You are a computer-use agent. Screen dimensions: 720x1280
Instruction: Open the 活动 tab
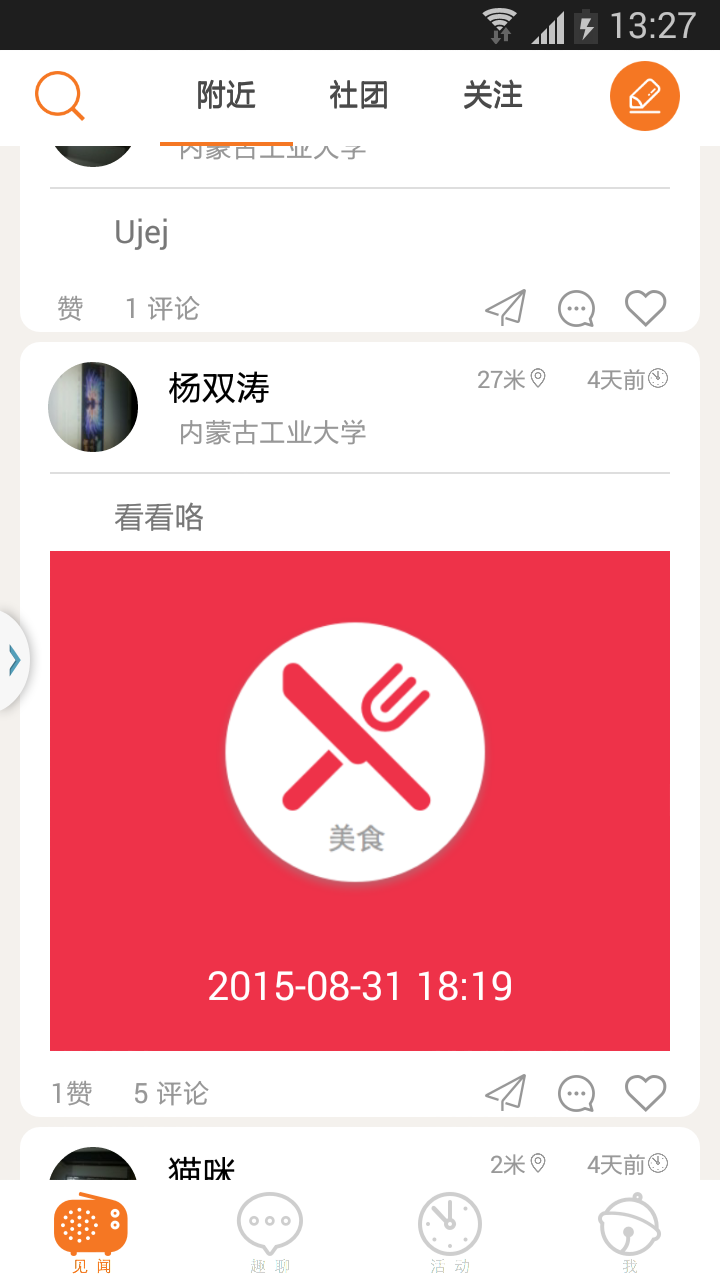pos(450,1230)
